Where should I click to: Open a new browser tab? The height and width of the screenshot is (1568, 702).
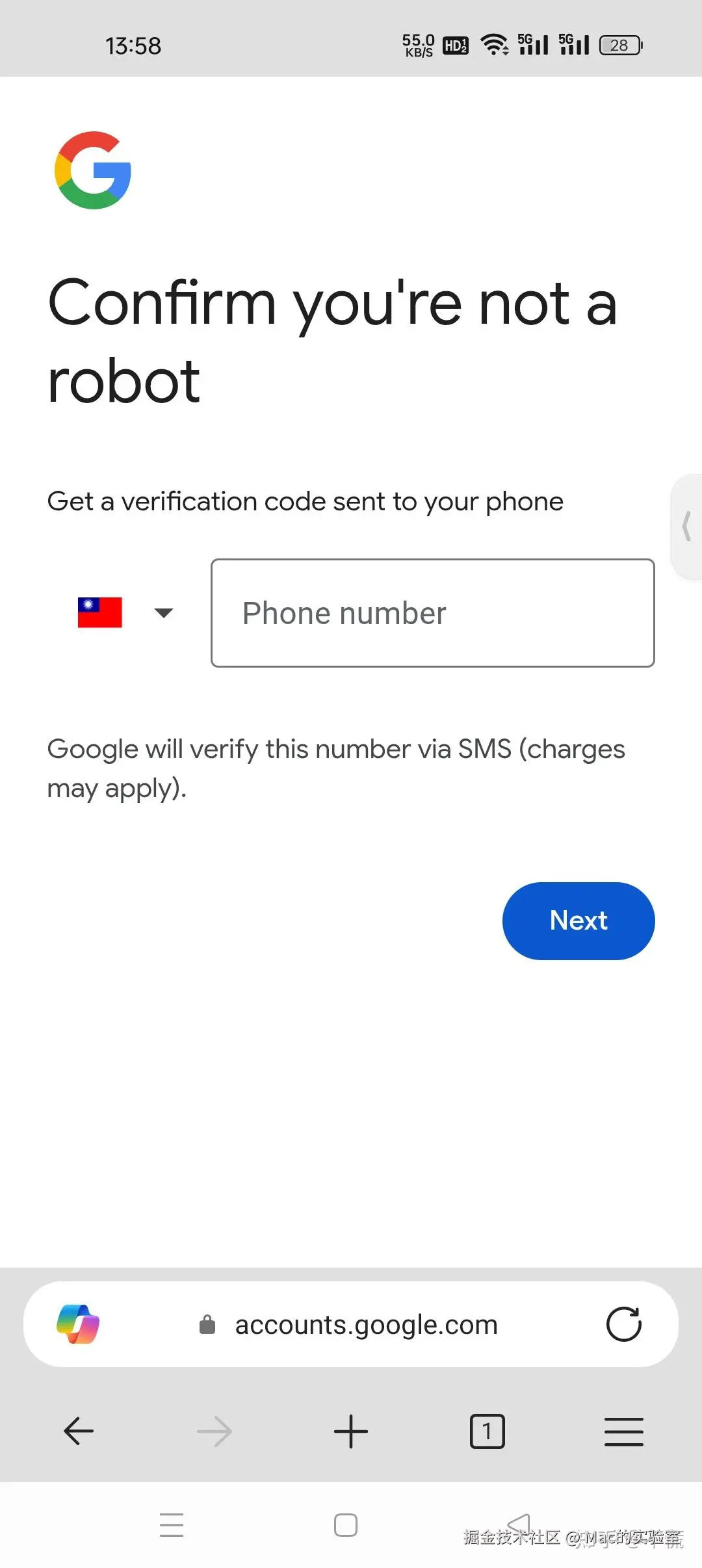click(351, 1431)
